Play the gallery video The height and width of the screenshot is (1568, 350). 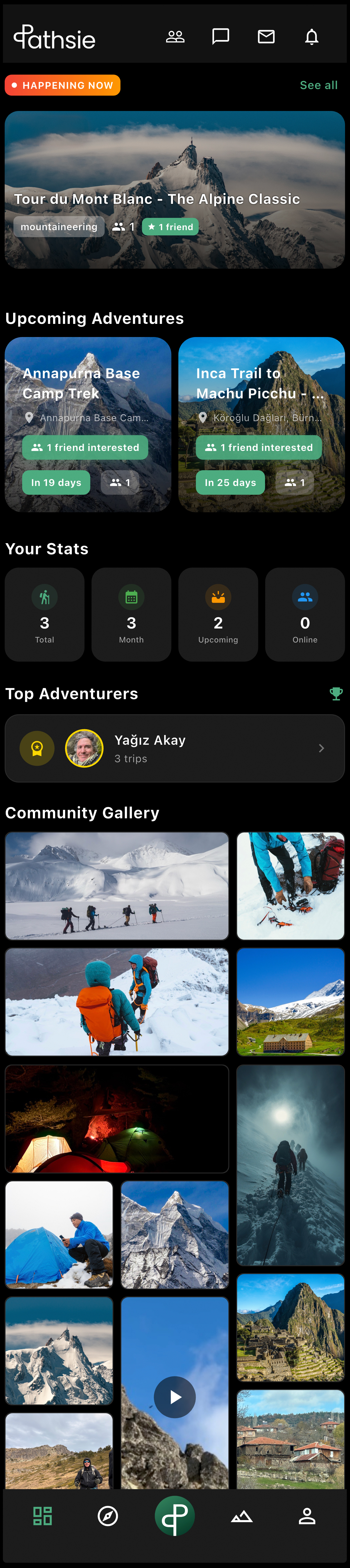pyautogui.click(x=175, y=1397)
